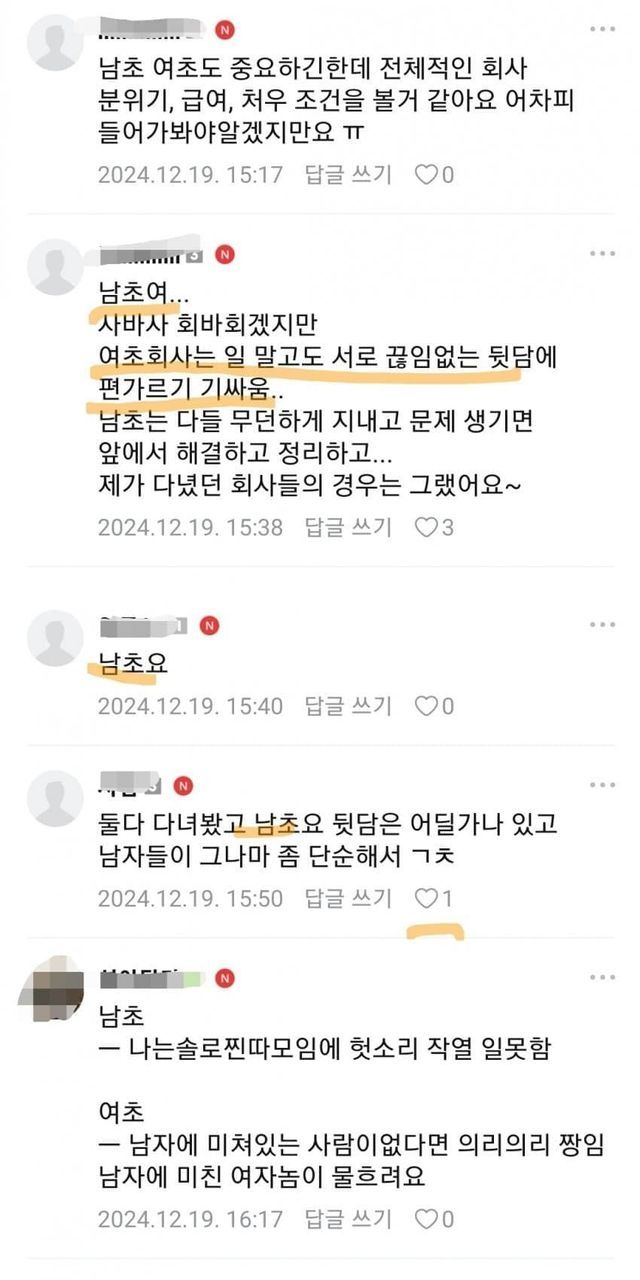The height and width of the screenshot is (1280, 640).
Task: Heart the 15:50 comment about 뒷담
Action: 434,899
